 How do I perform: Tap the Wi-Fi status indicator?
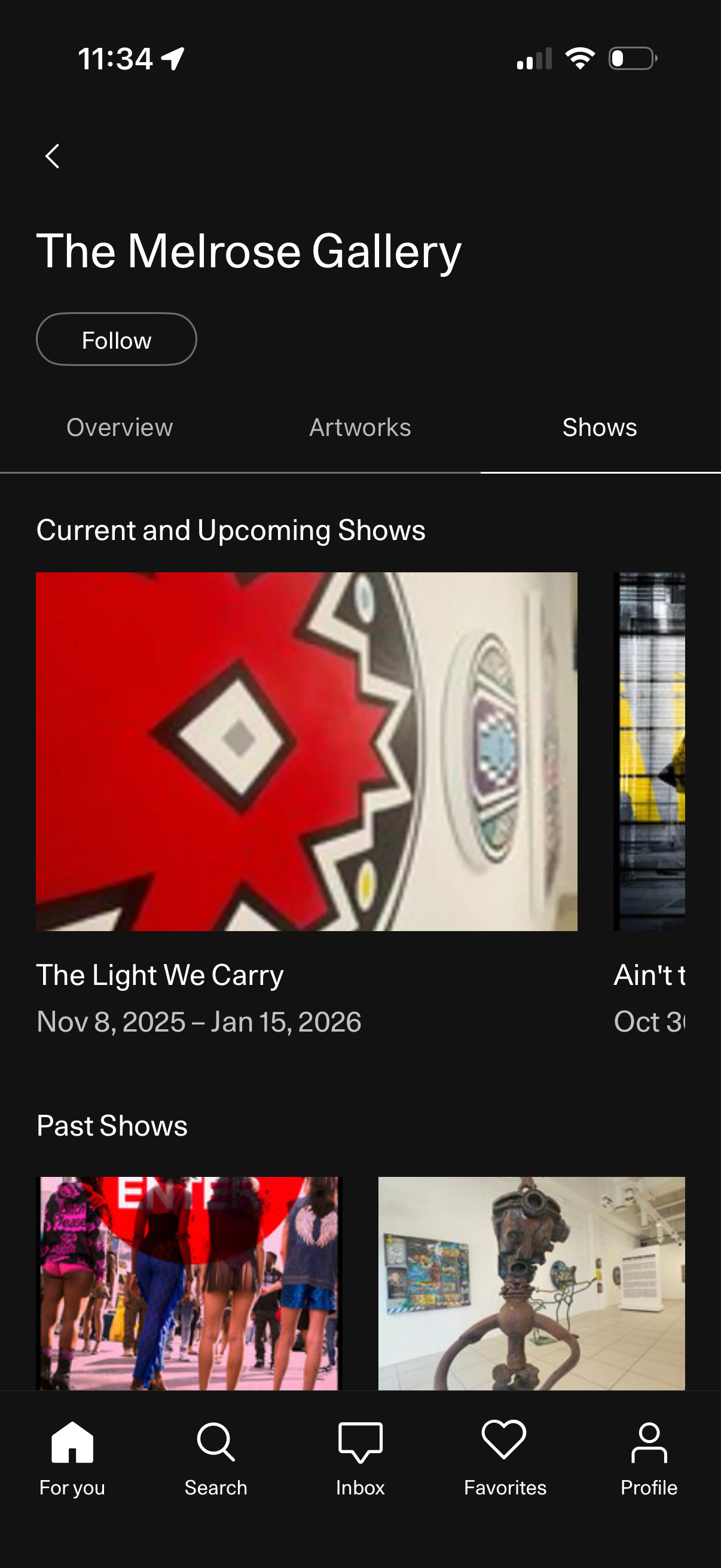click(x=578, y=58)
